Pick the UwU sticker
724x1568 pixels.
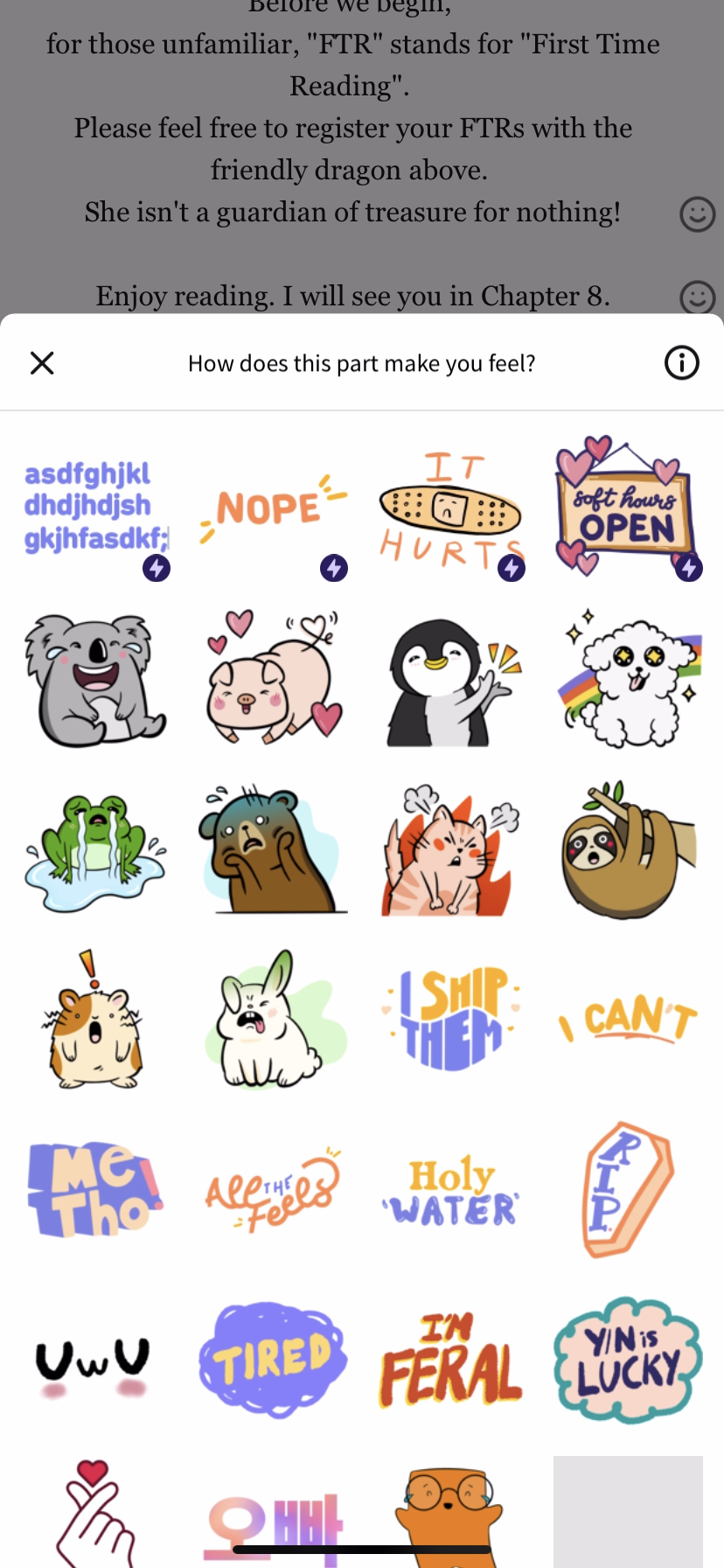95,1361
